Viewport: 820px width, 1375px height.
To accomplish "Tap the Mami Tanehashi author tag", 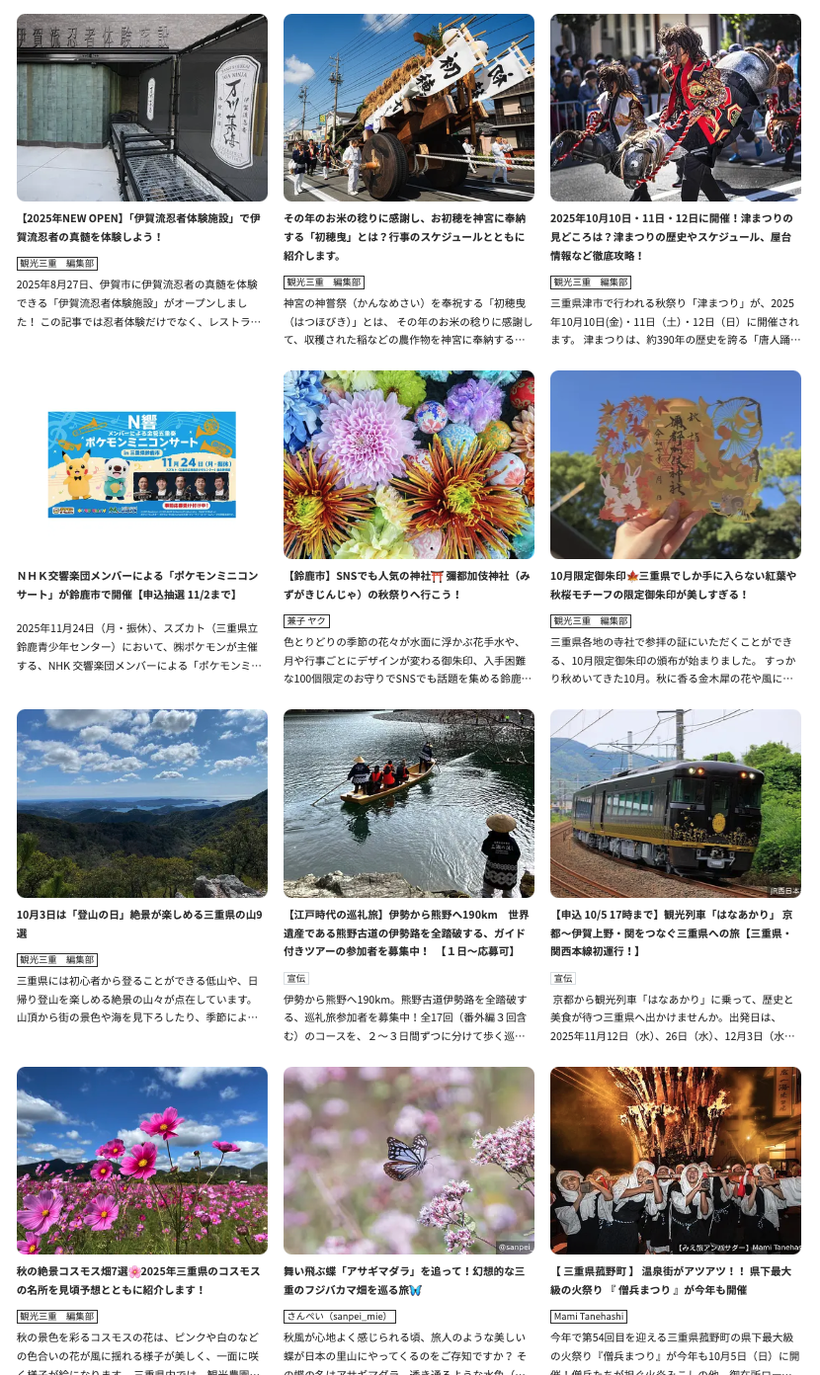I will point(588,1317).
